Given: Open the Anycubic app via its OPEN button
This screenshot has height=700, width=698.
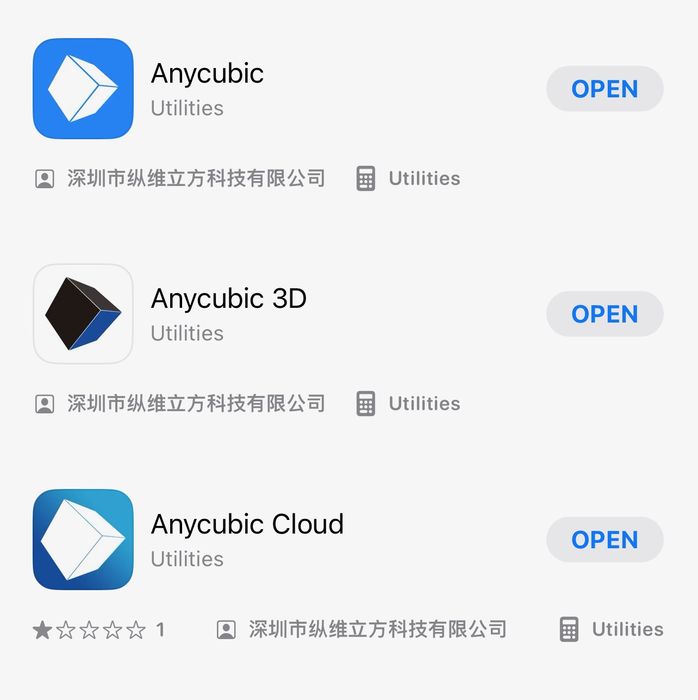Looking at the screenshot, I should coord(604,89).
